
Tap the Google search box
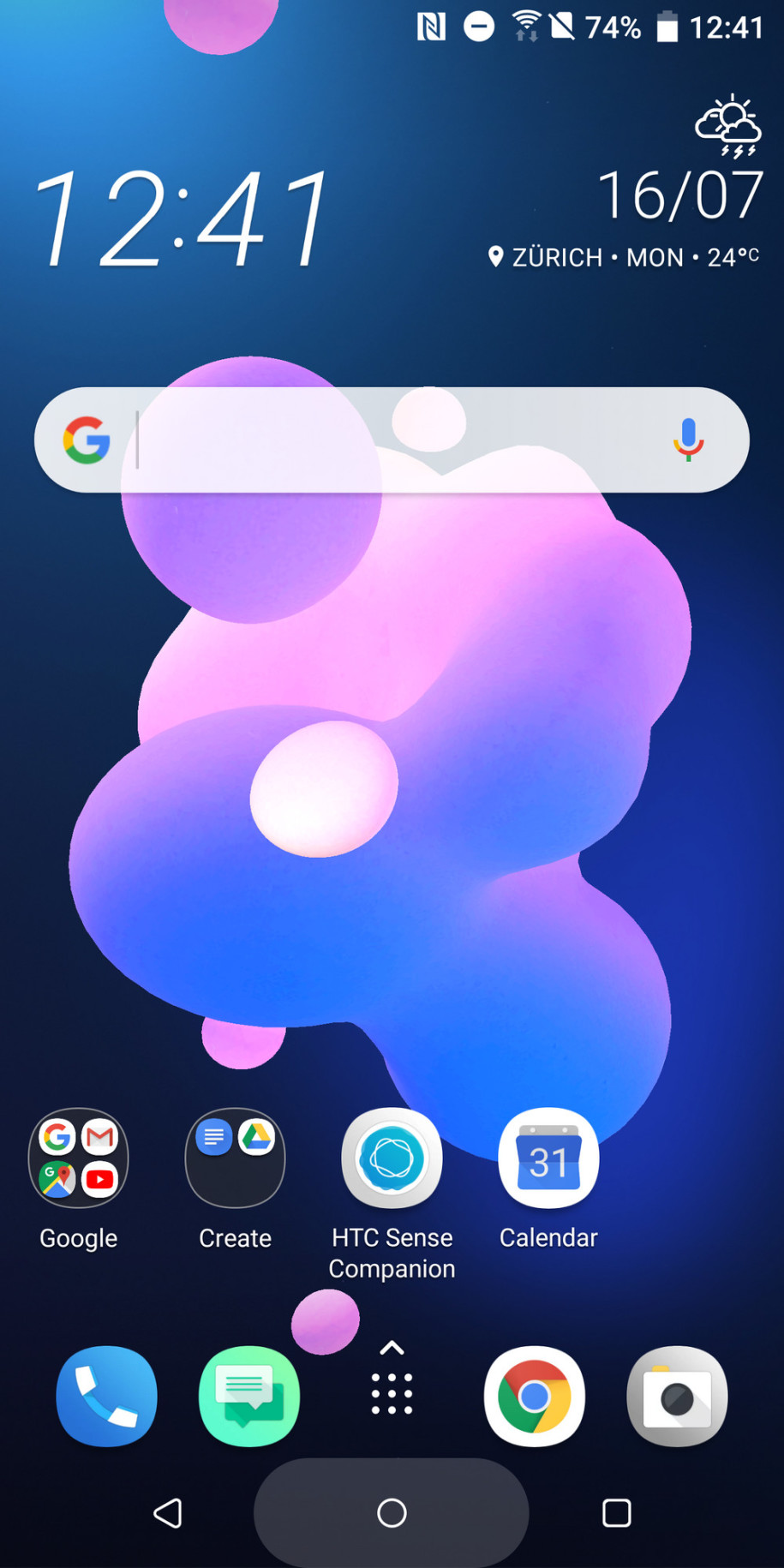pyautogui.click(x=392, y=440)
